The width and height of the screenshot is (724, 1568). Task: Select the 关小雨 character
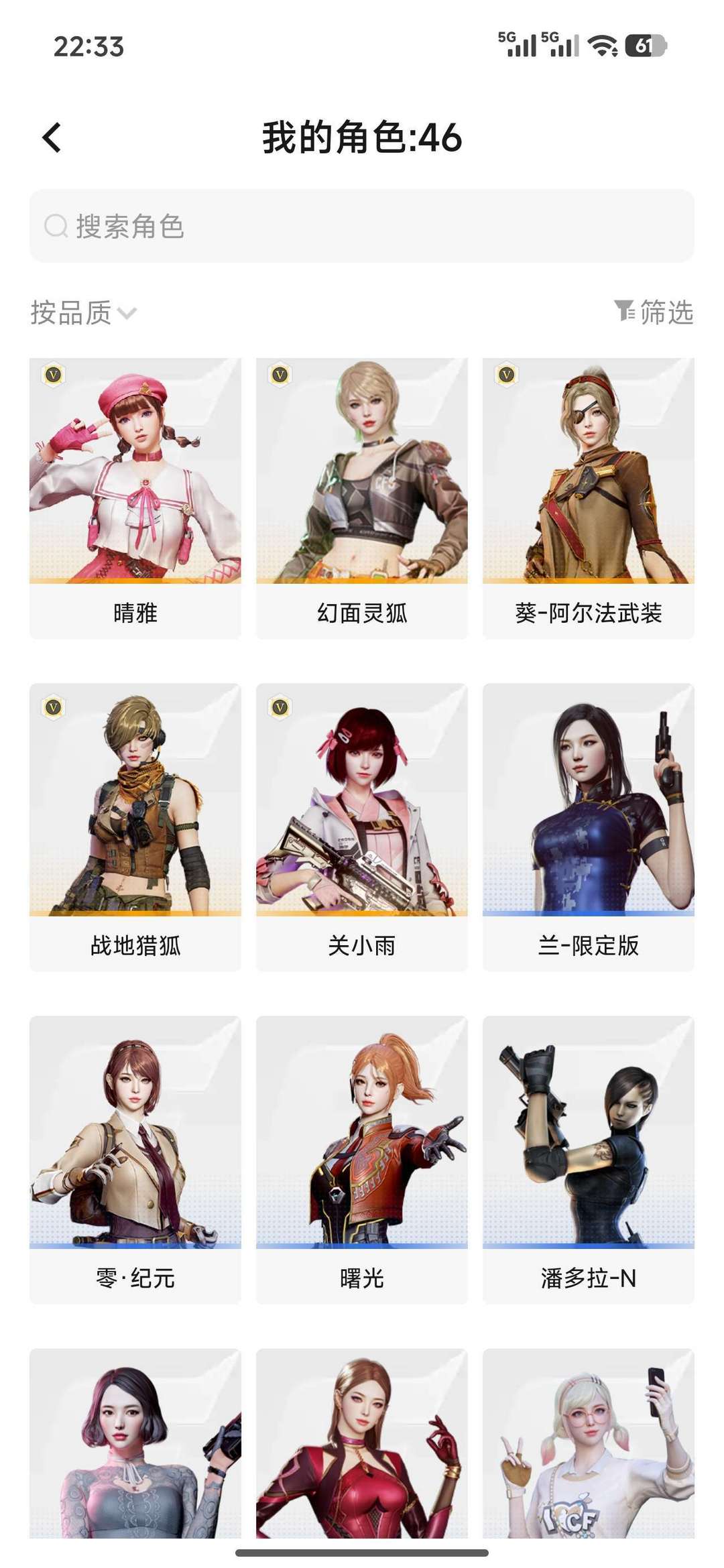[361, 826]
